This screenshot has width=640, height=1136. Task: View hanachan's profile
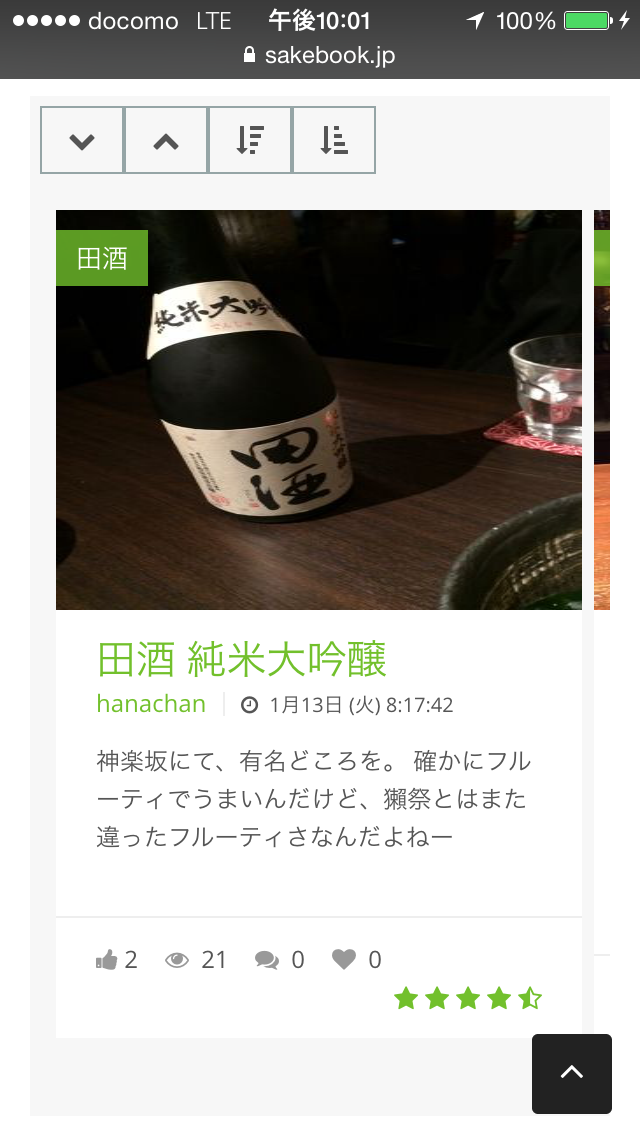click(151, 704)
